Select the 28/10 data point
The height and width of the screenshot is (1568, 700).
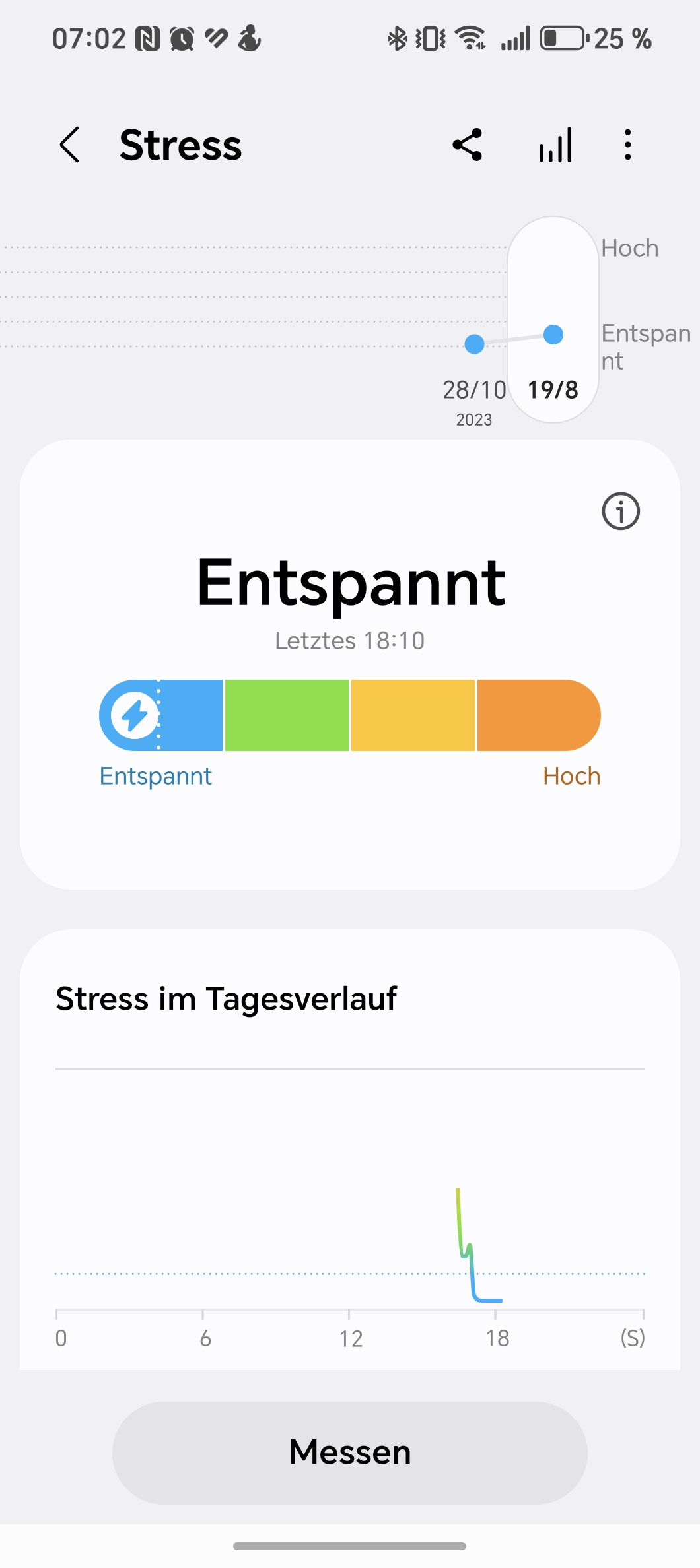(x=474, y=344)
